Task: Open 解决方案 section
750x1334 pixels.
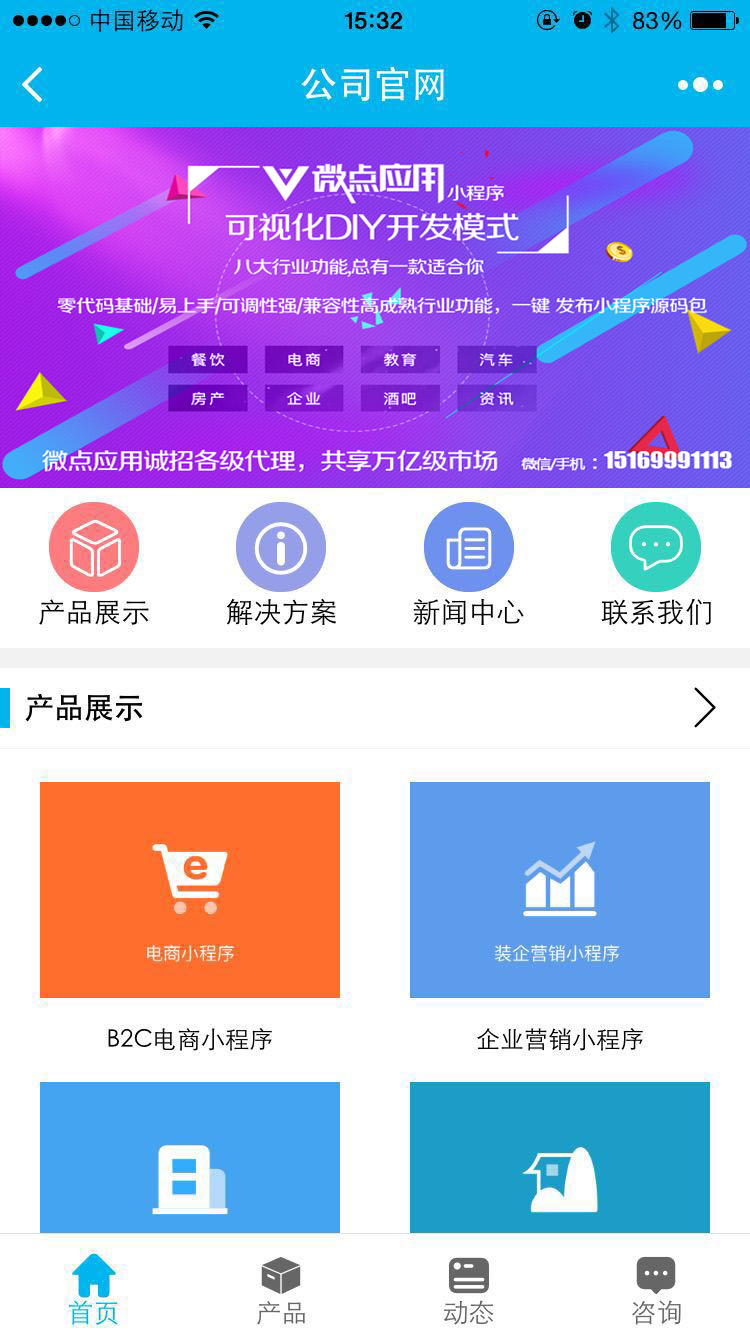Action: [x=281, y=548]
